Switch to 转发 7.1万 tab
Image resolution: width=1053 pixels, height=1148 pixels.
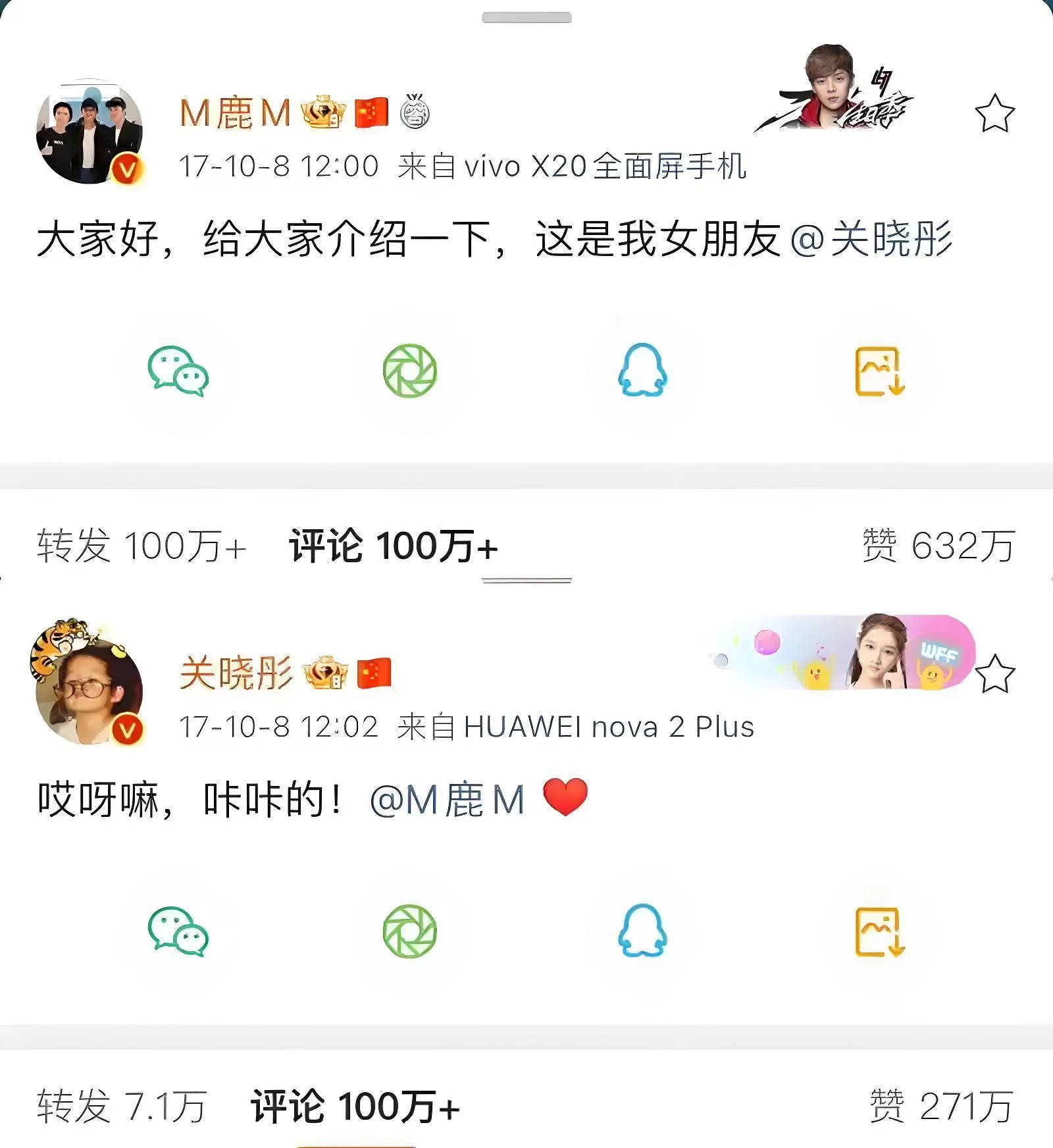(x=122, y=1106)
